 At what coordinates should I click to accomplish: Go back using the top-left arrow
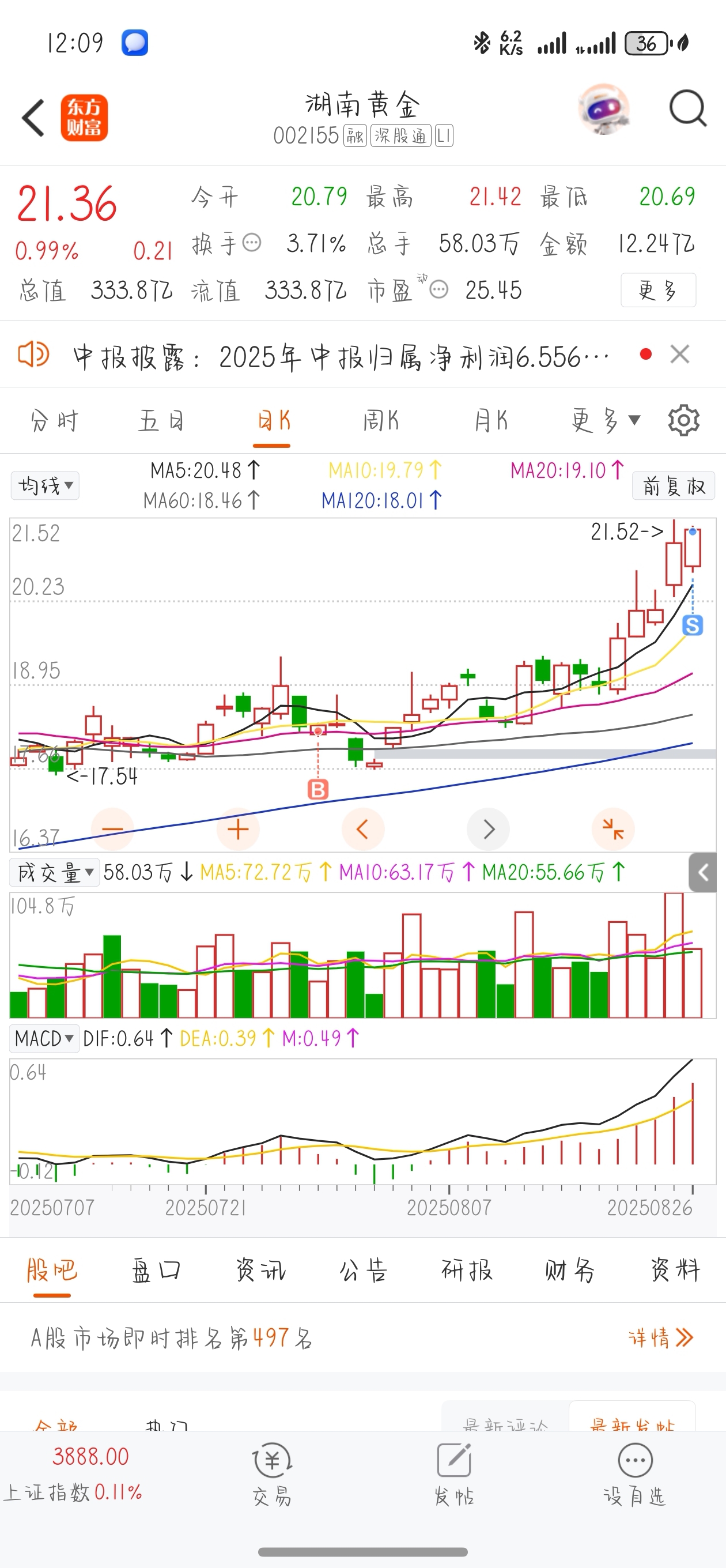pyautogui.click(x=33, y=118)
